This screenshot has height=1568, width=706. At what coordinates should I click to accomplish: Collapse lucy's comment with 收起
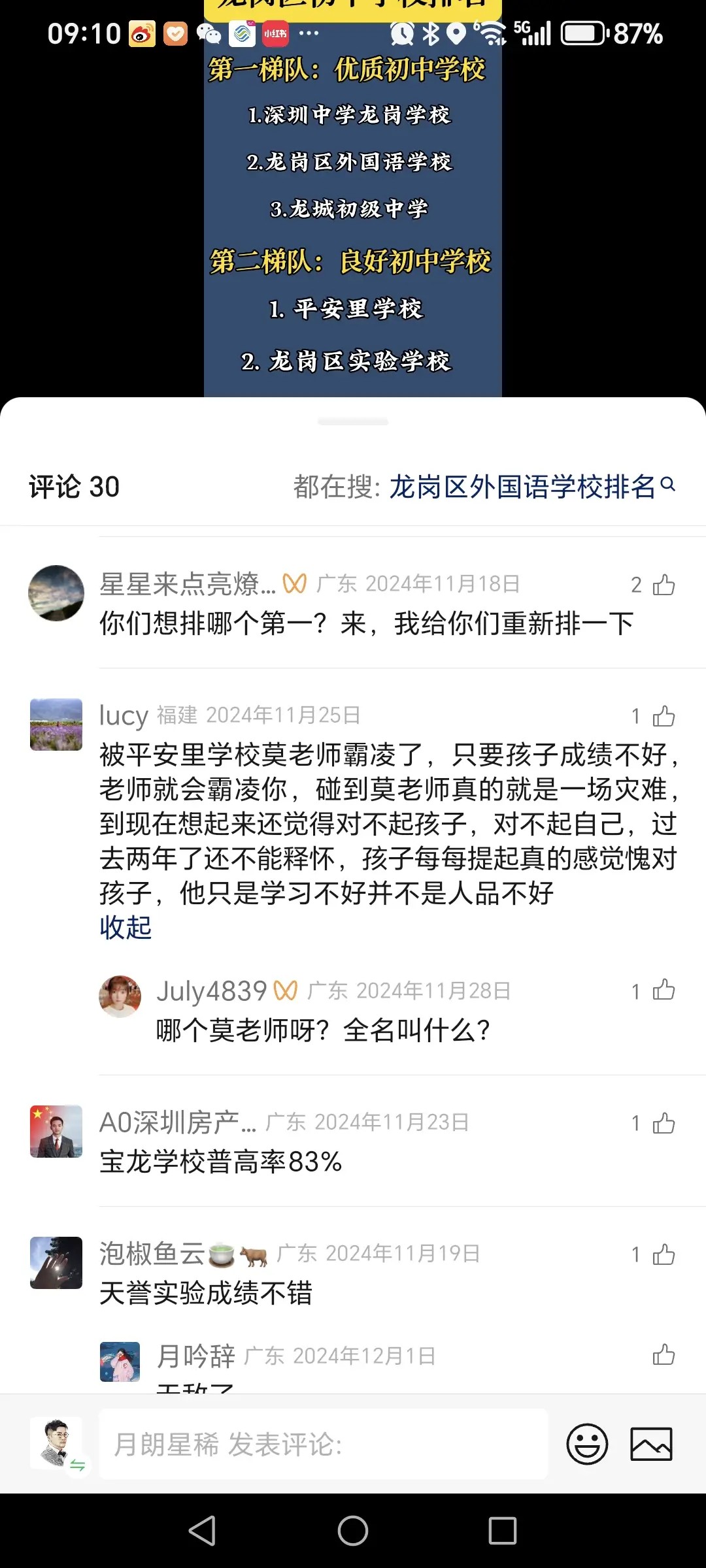click(x=126, y=927)
